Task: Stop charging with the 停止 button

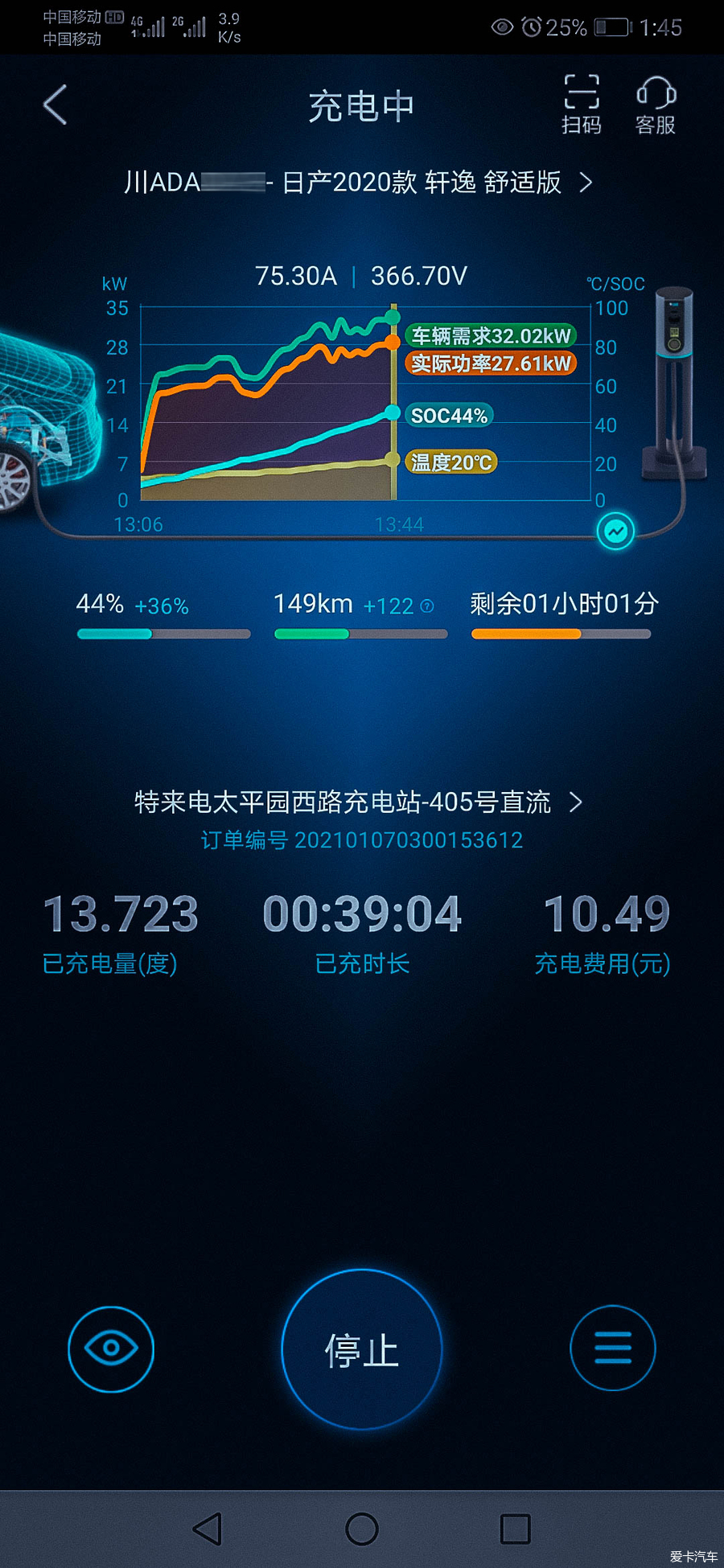Action: pos(362,1348)
